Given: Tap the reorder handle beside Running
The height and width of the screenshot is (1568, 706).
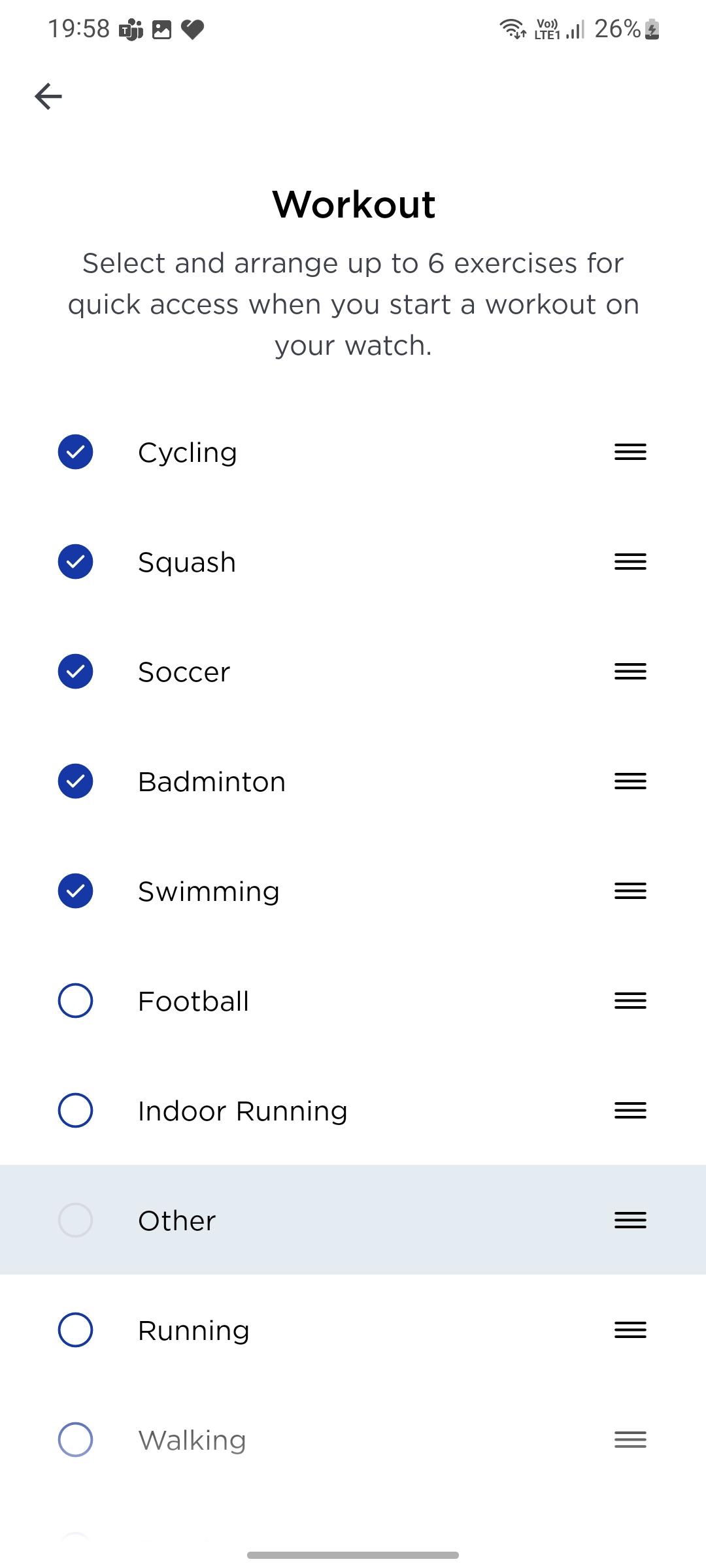Looking at the screenshot, I should 630,1330.
